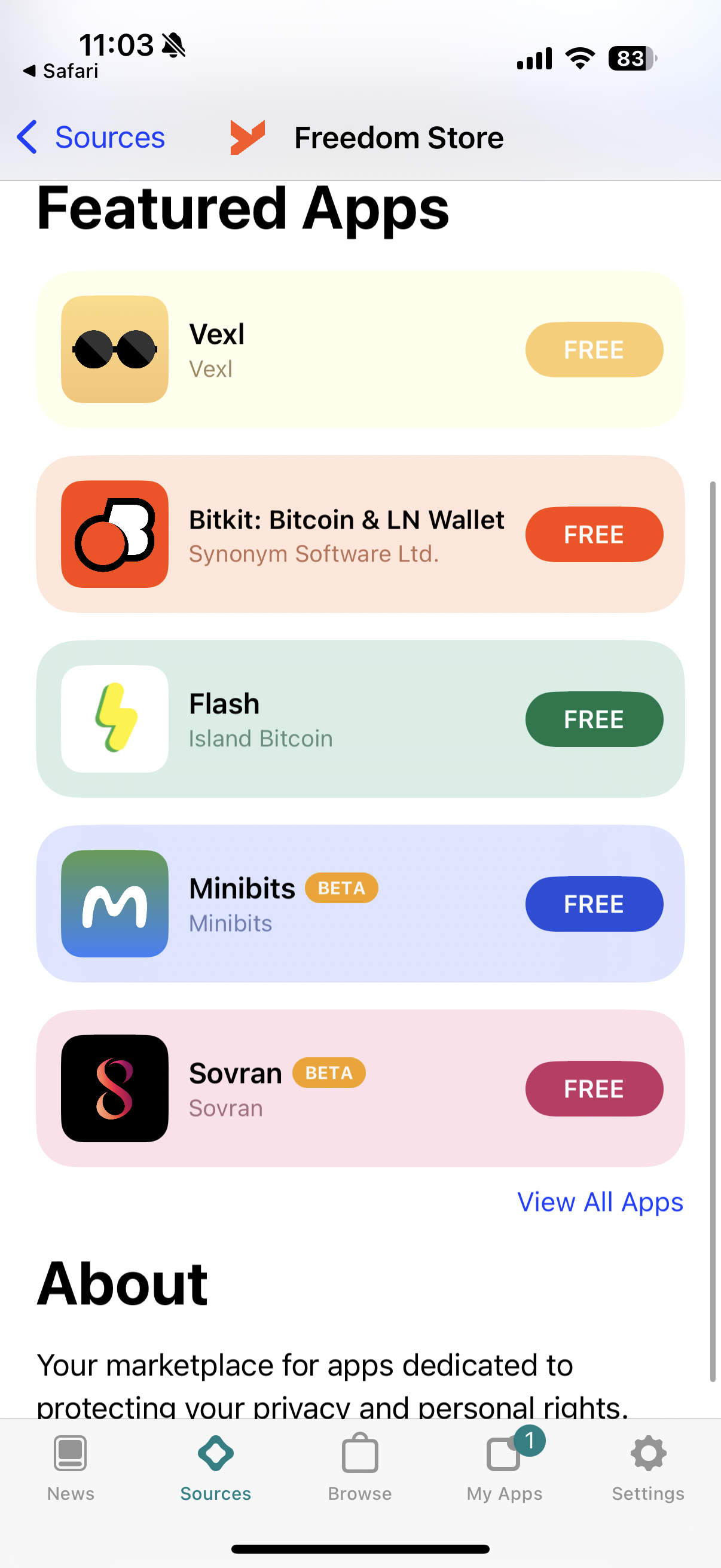
Task: Tap FREE button for Minibits
Action: click(593, 904)
